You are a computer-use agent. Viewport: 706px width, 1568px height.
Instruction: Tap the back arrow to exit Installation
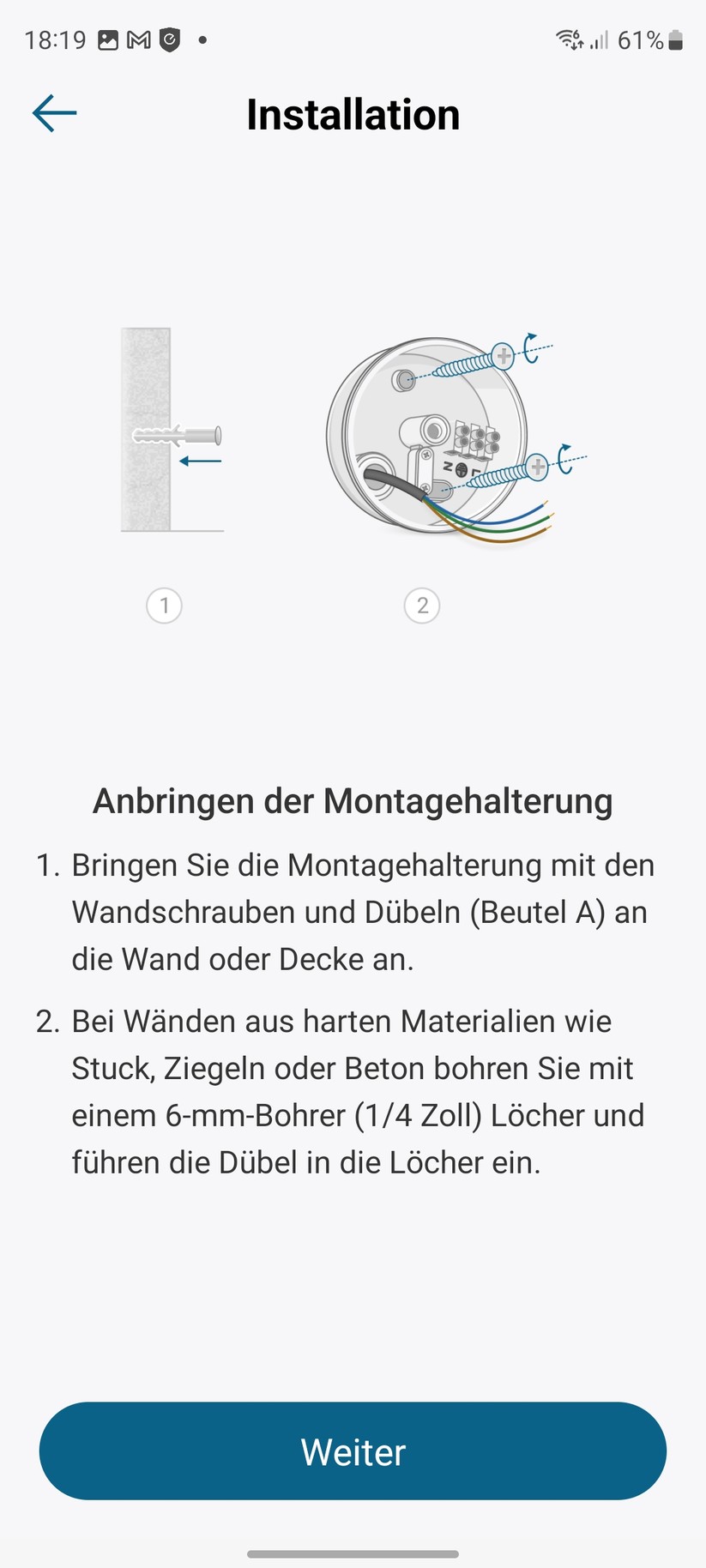(x=54, y=112)
